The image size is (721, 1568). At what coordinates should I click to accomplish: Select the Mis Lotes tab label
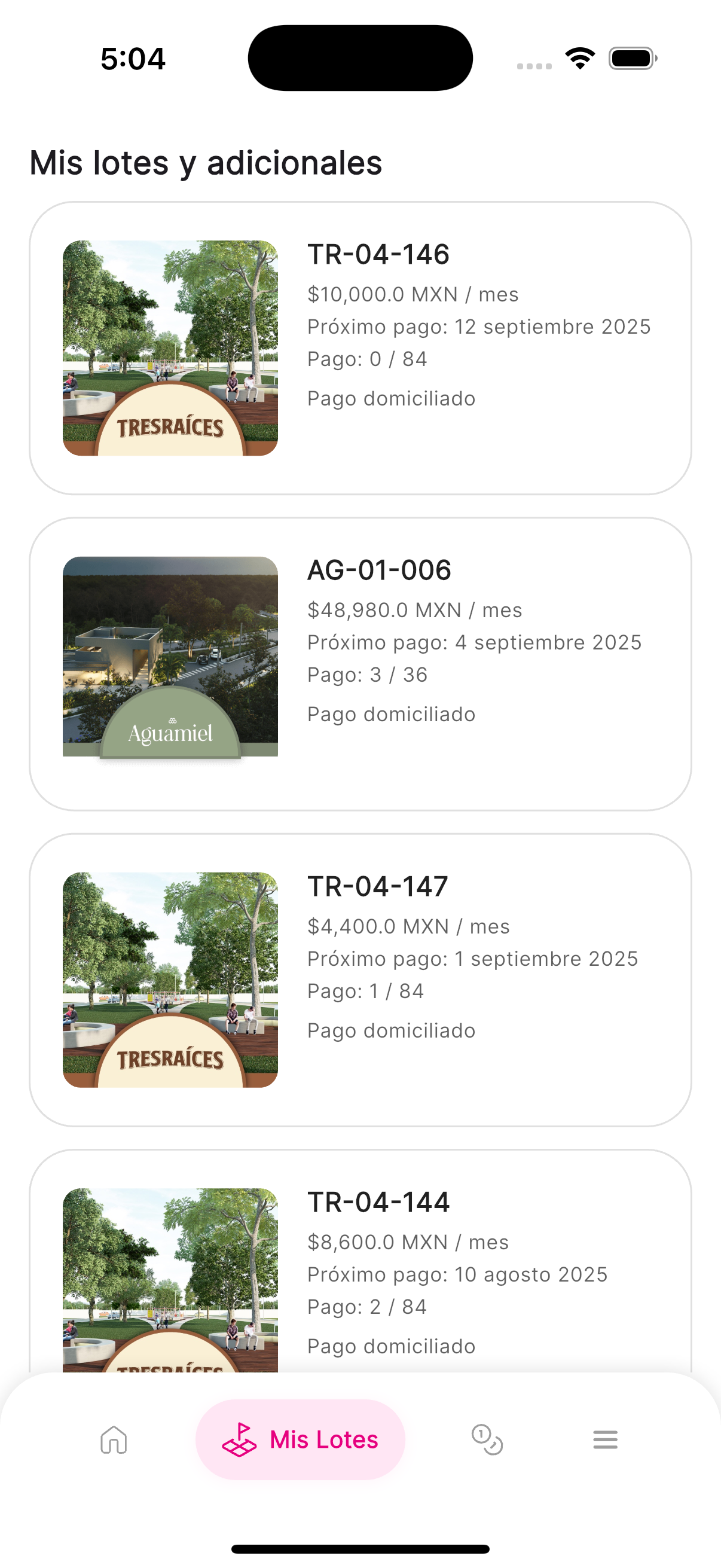pos(323,1439)
